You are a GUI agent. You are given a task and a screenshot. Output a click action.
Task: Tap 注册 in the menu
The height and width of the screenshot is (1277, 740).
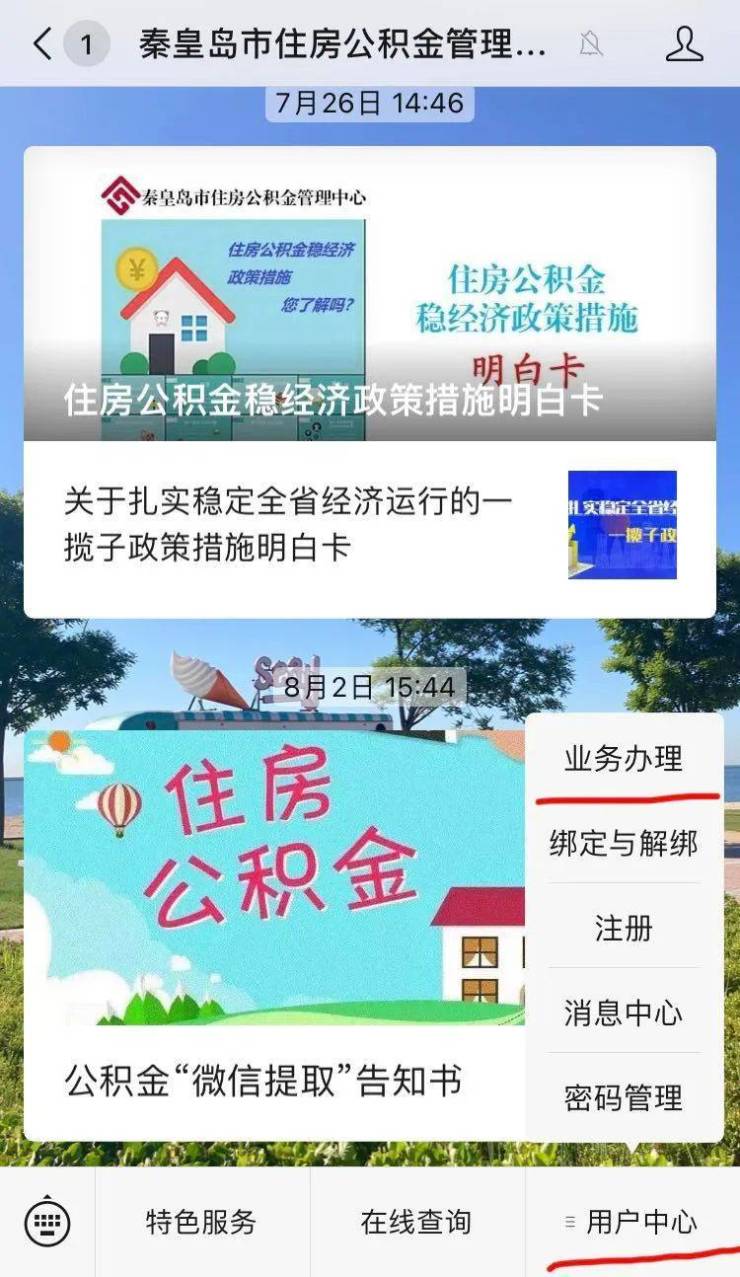coord(623,928)
